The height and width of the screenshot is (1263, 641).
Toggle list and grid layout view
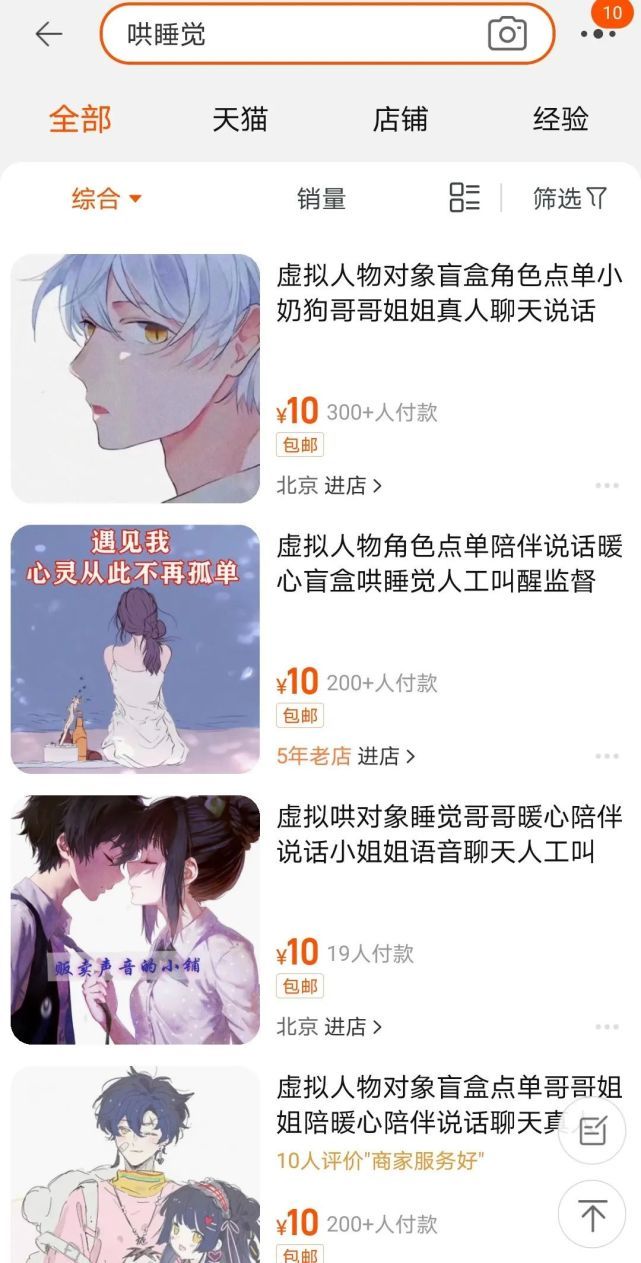tap(464, 197)
